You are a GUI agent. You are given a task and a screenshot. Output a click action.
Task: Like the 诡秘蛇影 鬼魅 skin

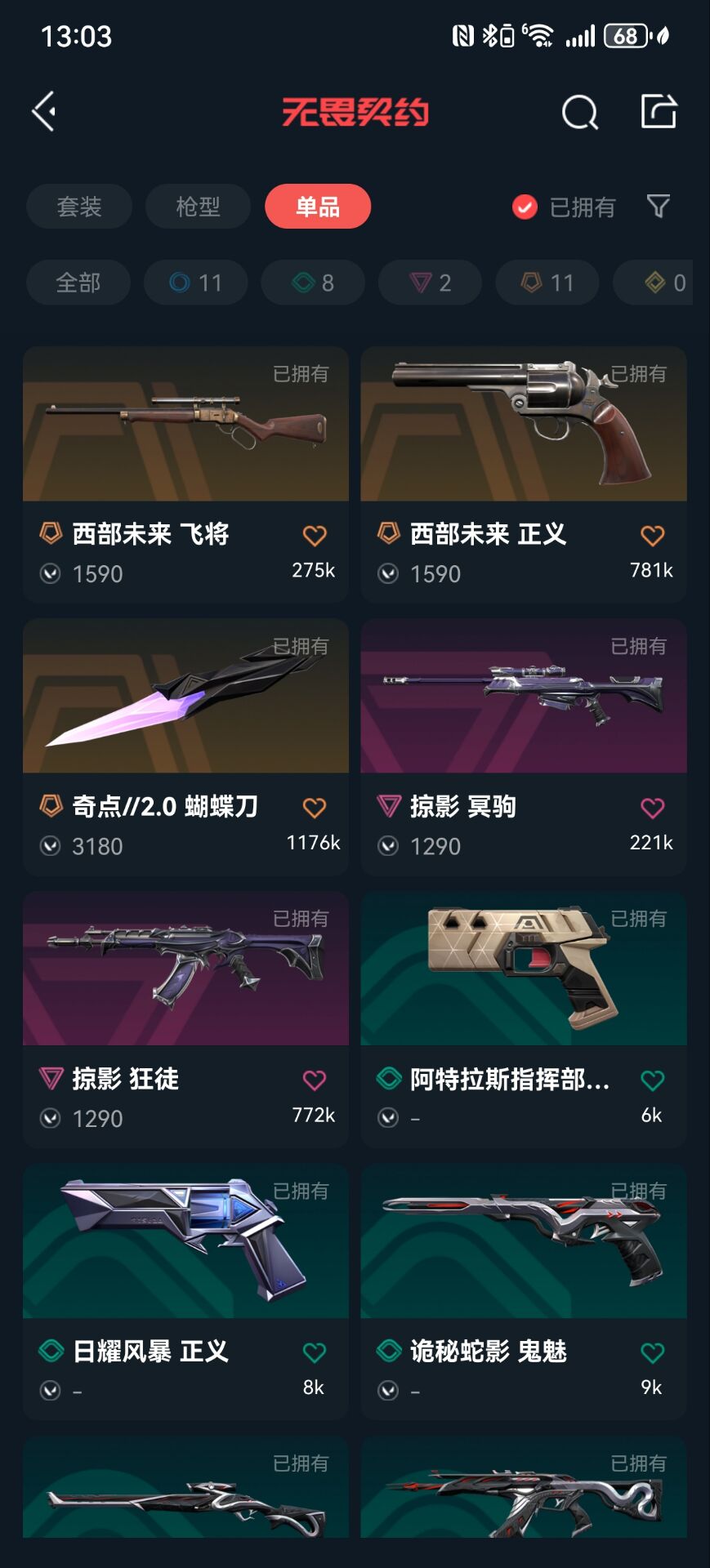652,1352
